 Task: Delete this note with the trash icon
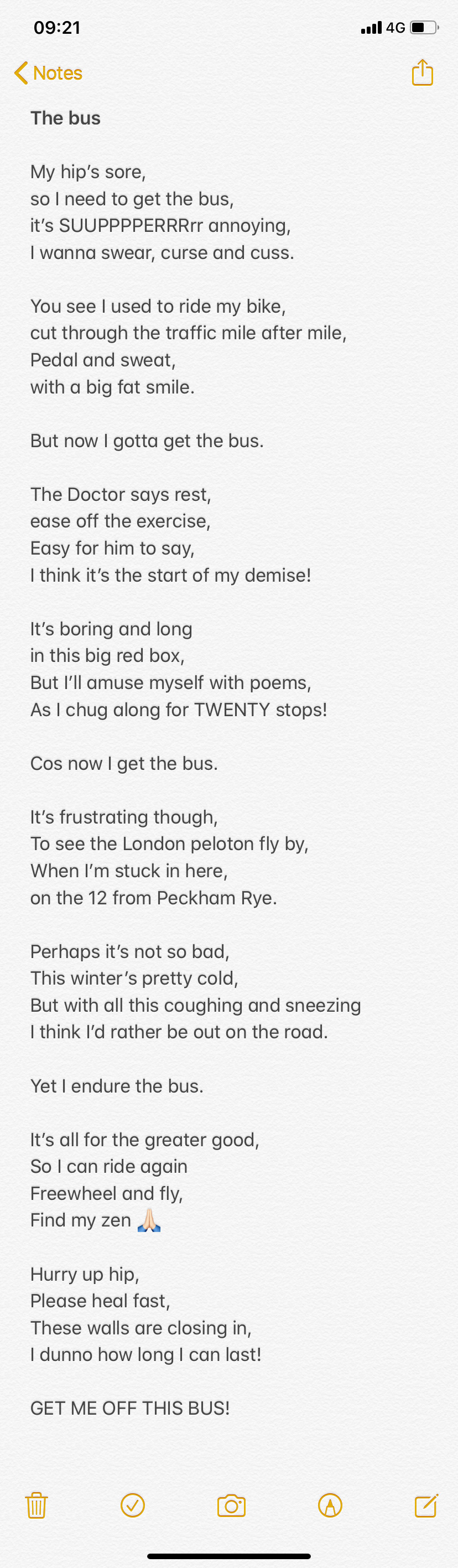pos(37,1505)
